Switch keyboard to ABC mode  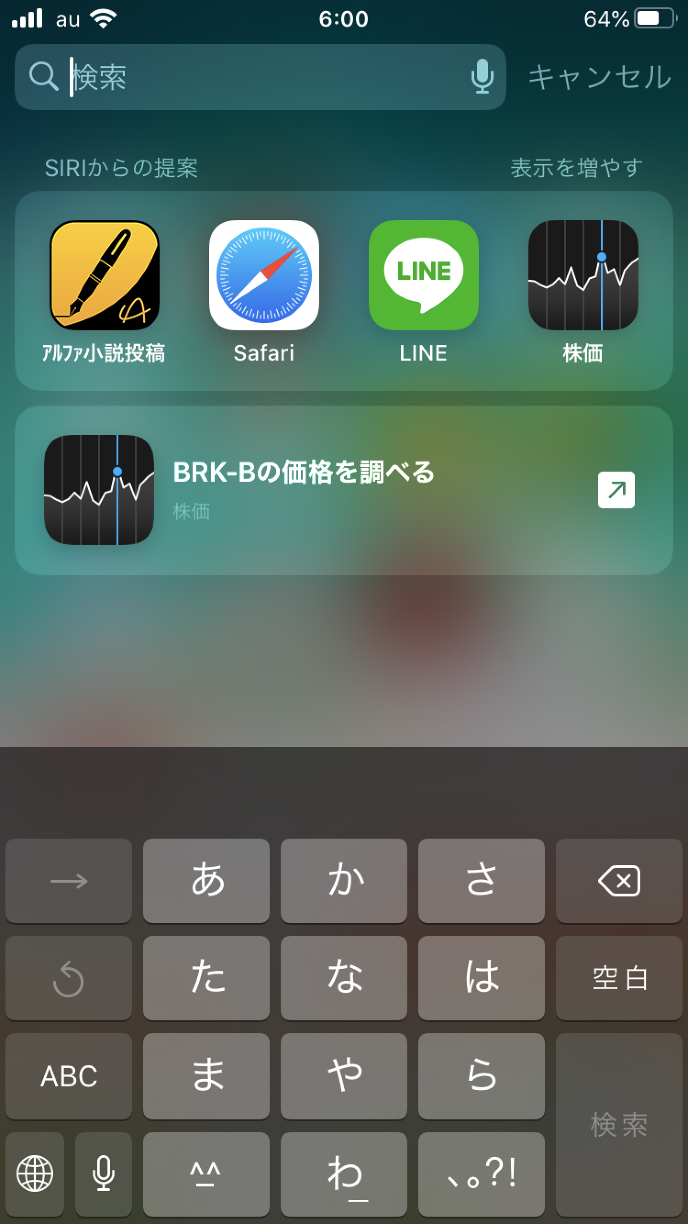(69, 1076)
